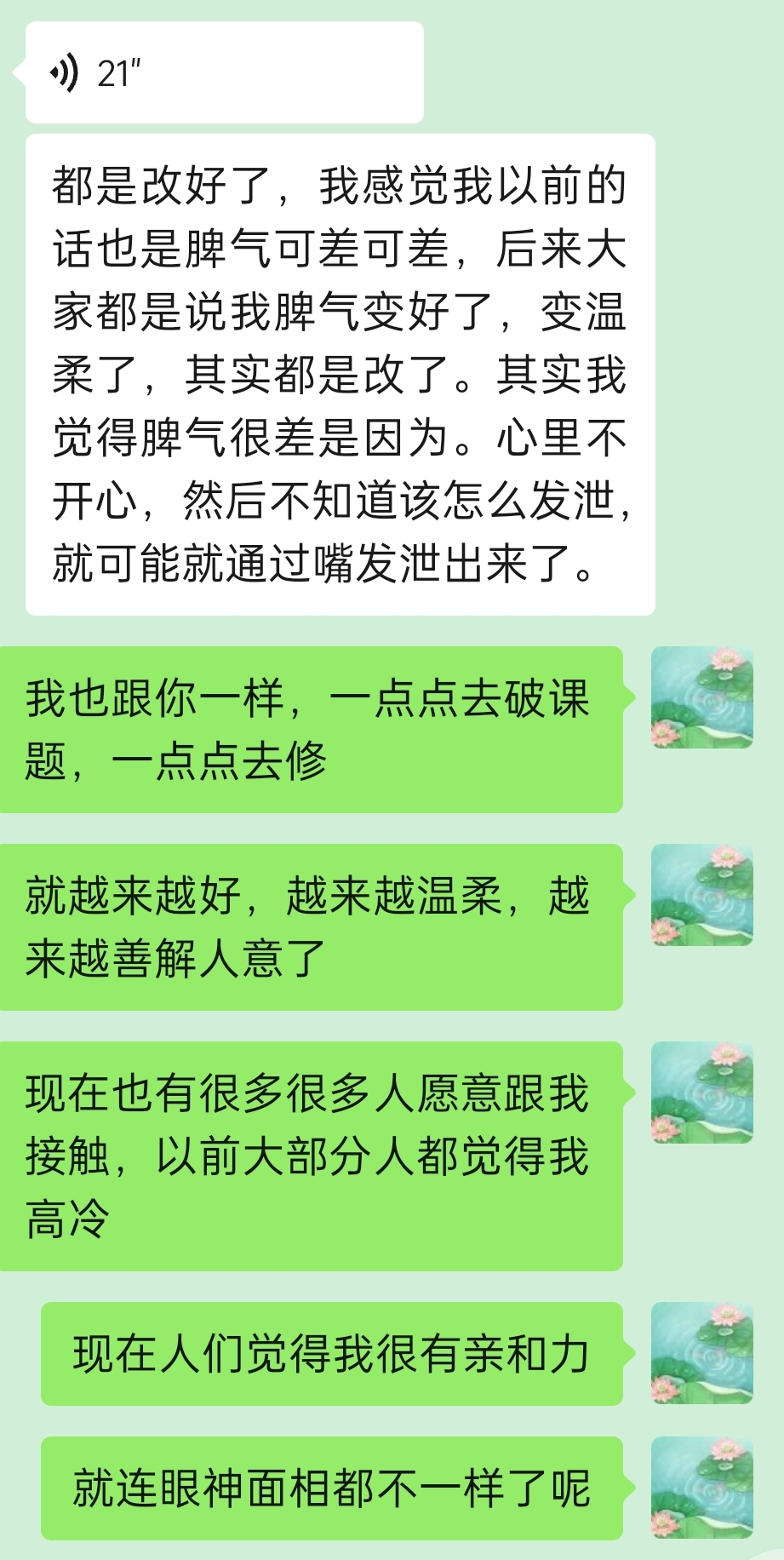
Task: Open profile avatar beside "现在也有很多很多人" message
Action: tap(701, 1093)
